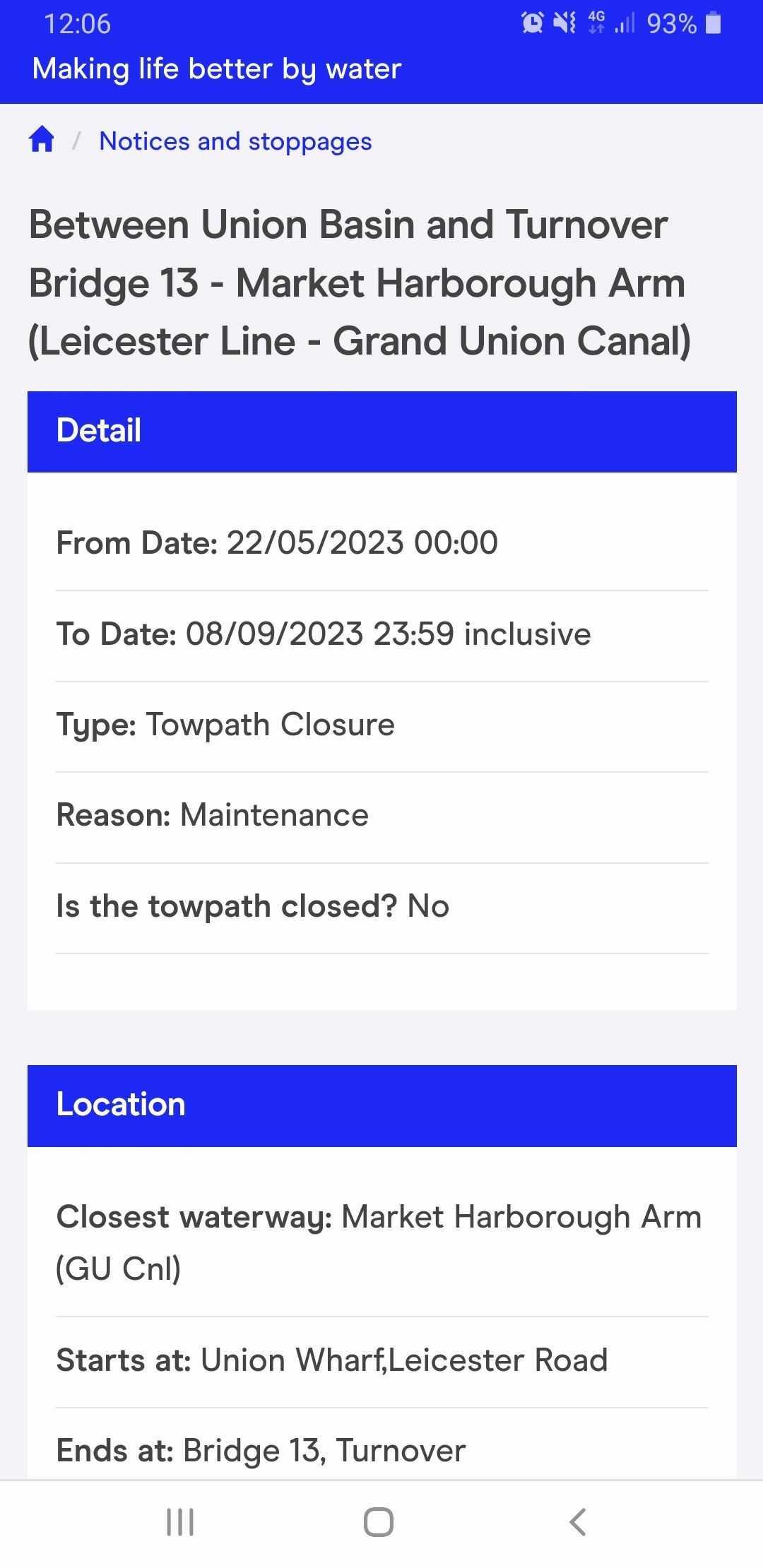The image size is (763, 1568).
Task: Open the Notices and stoppages link
Action: coord(235,141)
